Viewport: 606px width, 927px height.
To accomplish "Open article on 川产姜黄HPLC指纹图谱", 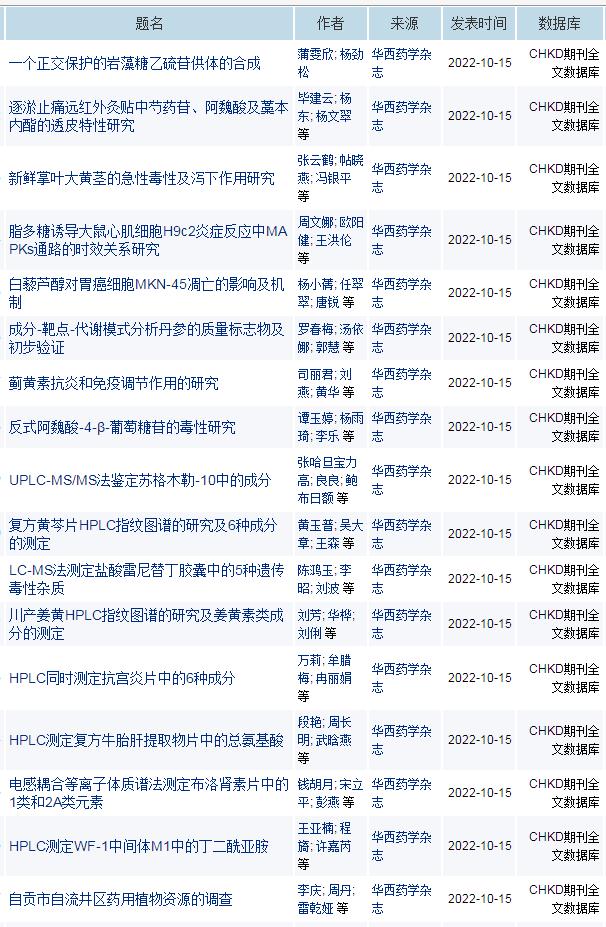I will [x=143, y=624].
